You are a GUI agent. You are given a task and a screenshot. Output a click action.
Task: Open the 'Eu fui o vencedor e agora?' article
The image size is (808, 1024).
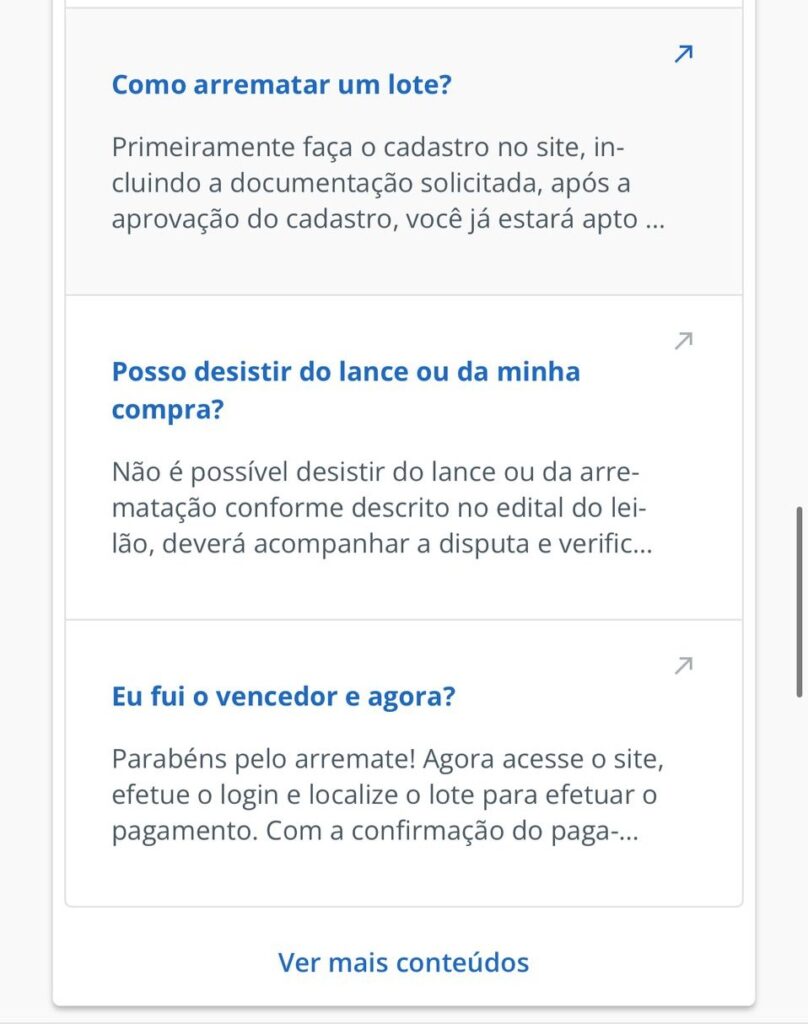click(x=283, y=696)
